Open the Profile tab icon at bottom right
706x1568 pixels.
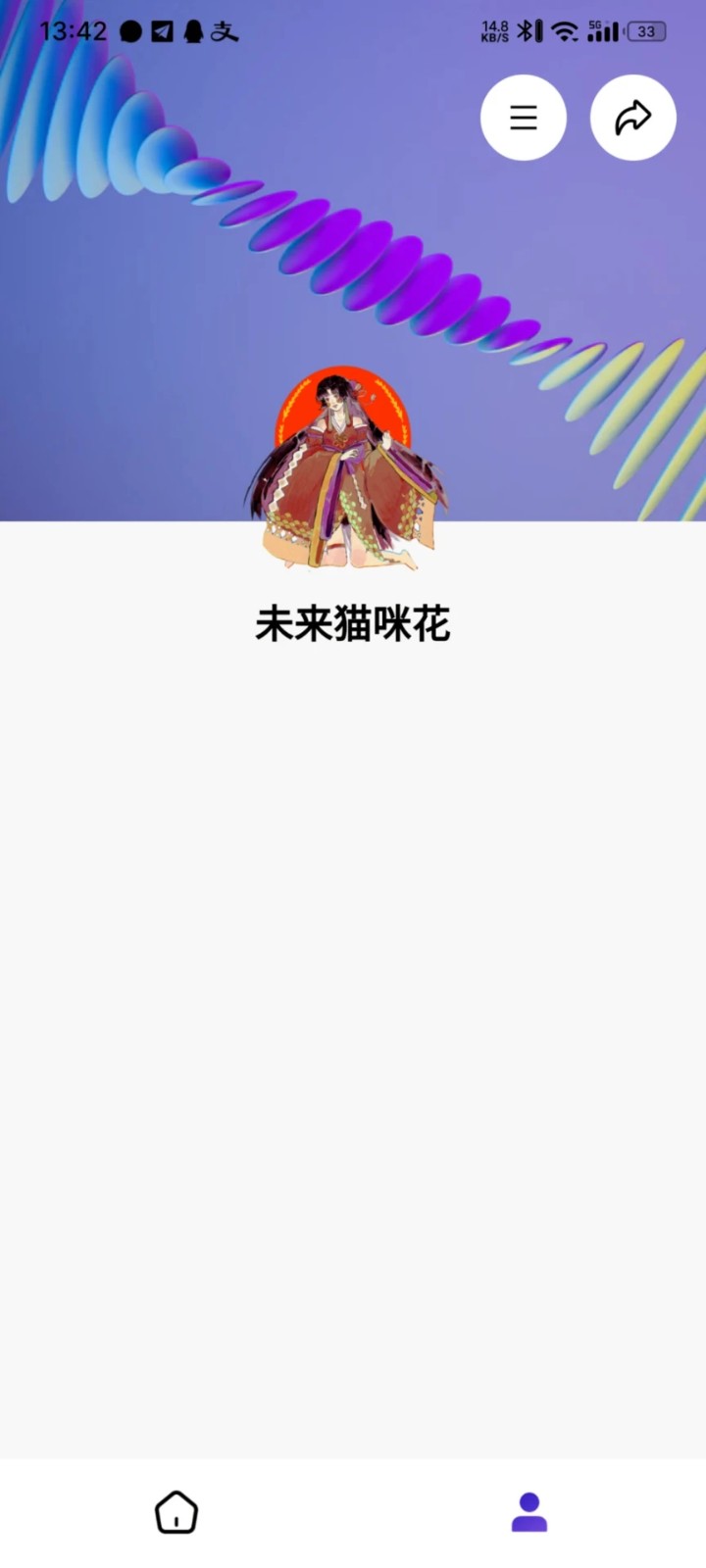(x=528, y=1512)
